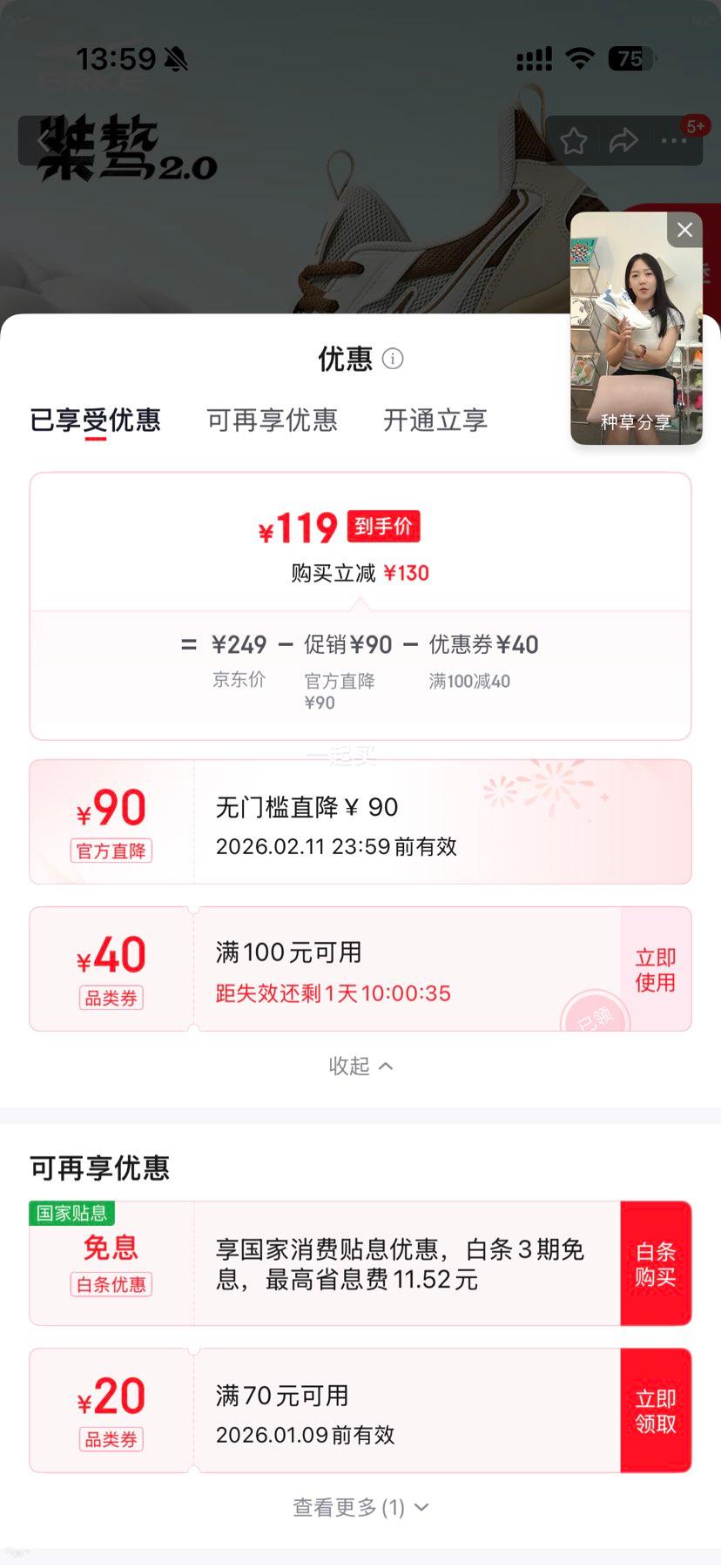Tap the info icon beside 优惠 title

[394, 359]
